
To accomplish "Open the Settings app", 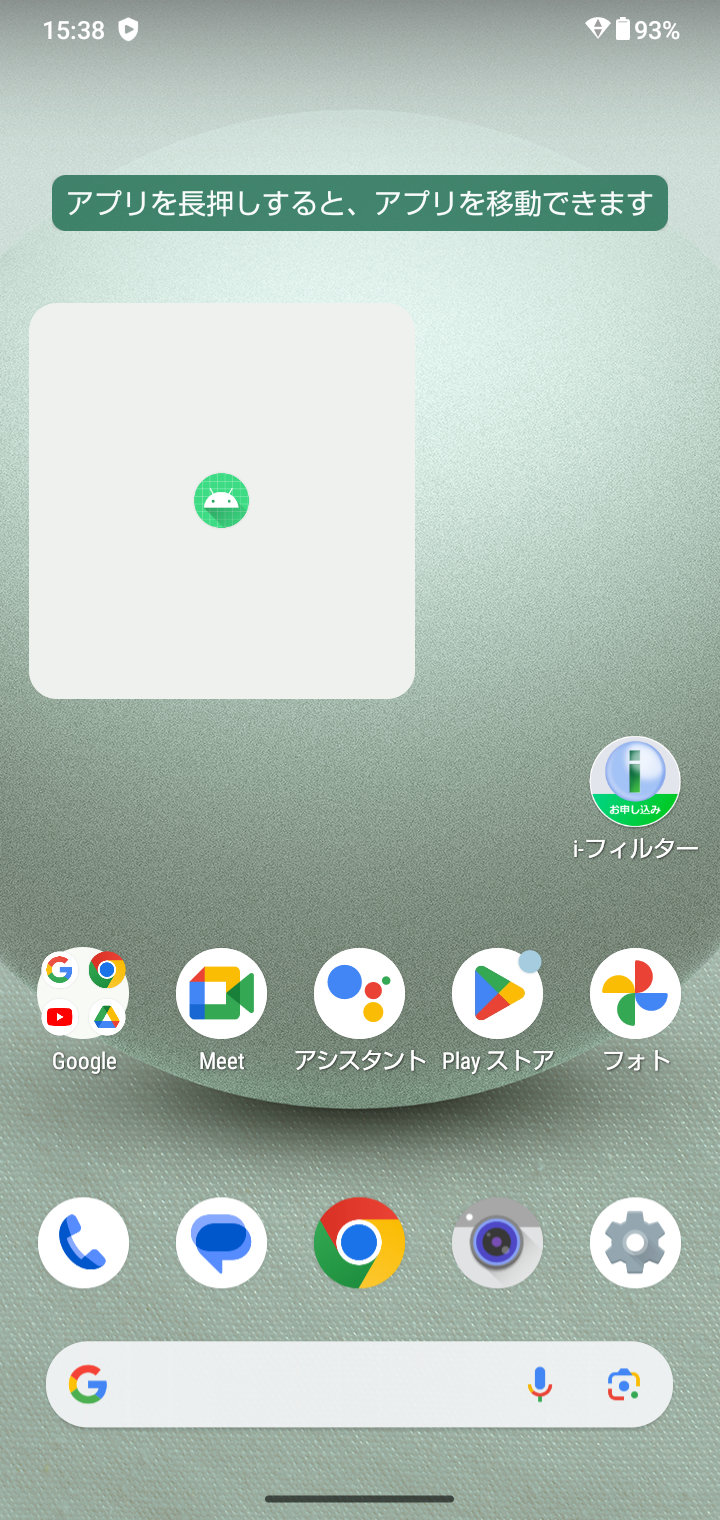I will tap(635, 1243).
